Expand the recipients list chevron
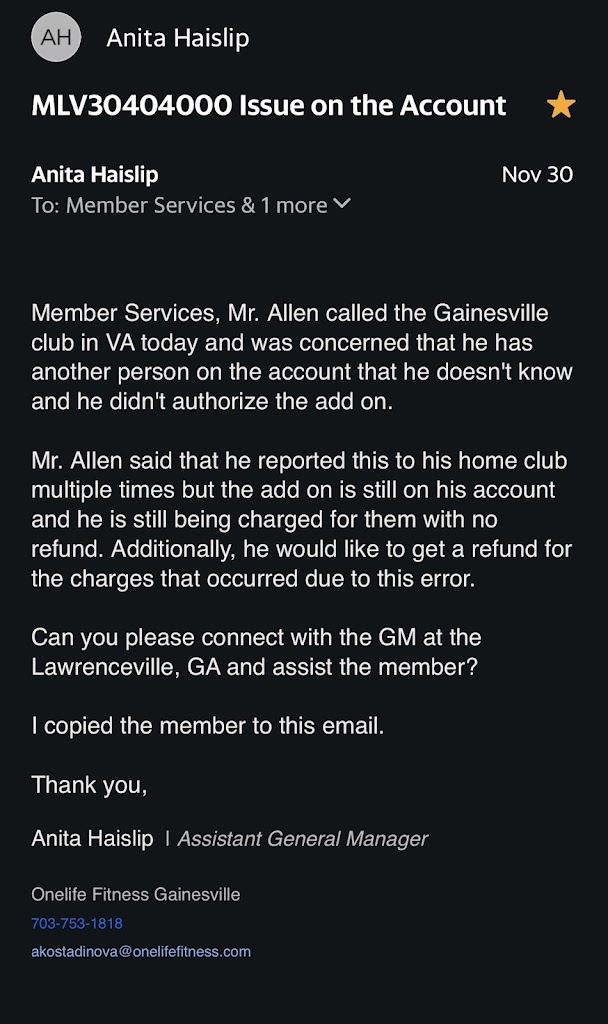Screen dimensions: 608x1024 pos(342,205)
